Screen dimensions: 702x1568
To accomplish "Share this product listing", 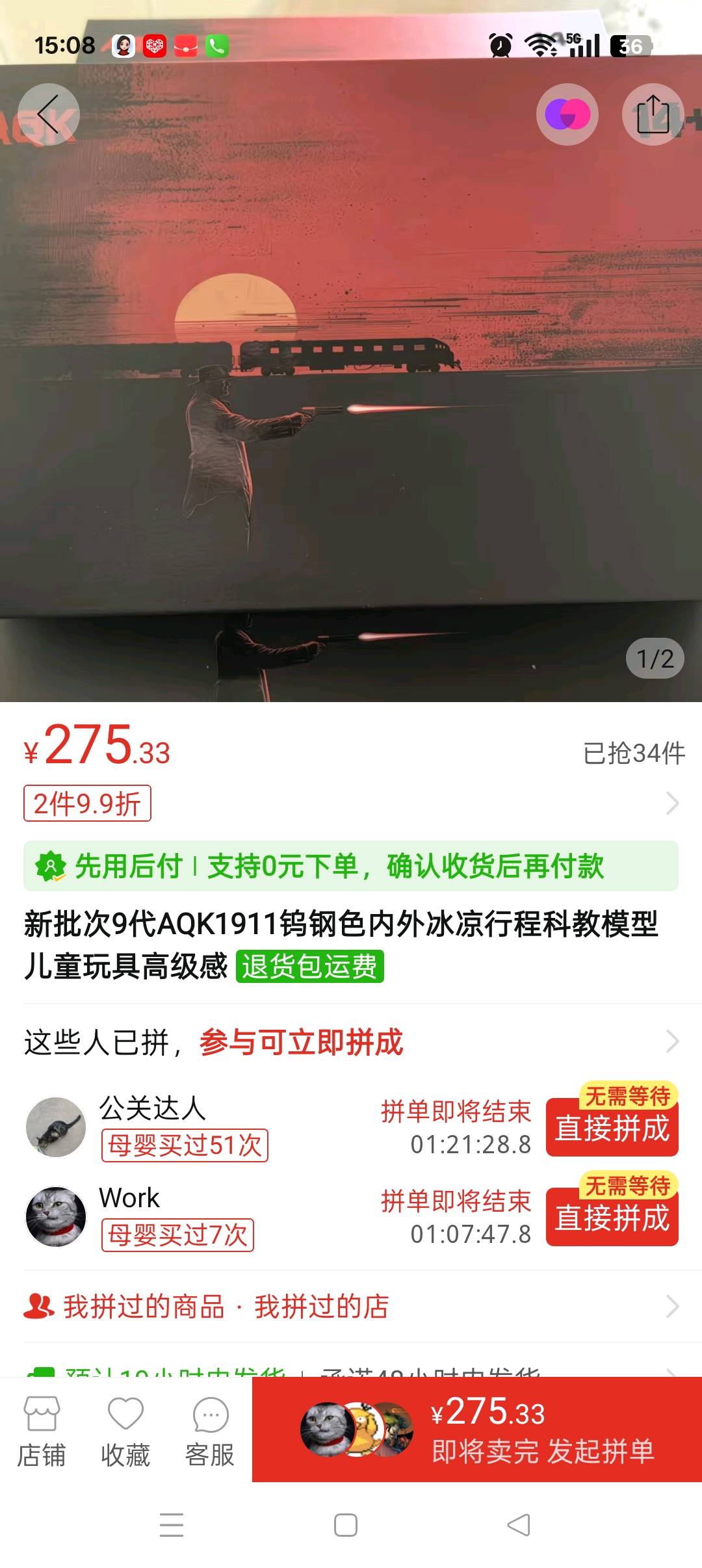I will click(653, 114).
